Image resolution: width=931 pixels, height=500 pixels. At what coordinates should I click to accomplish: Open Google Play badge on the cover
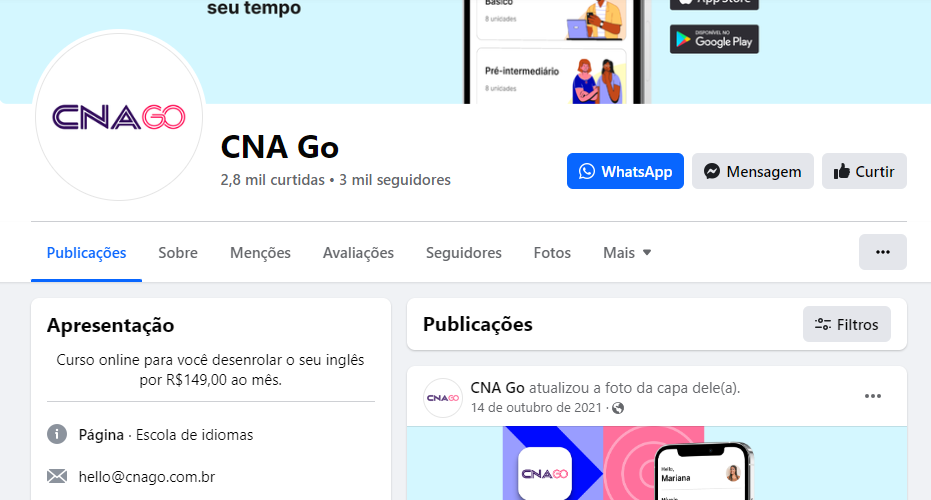pyautogui.click(x=714, y=39)
